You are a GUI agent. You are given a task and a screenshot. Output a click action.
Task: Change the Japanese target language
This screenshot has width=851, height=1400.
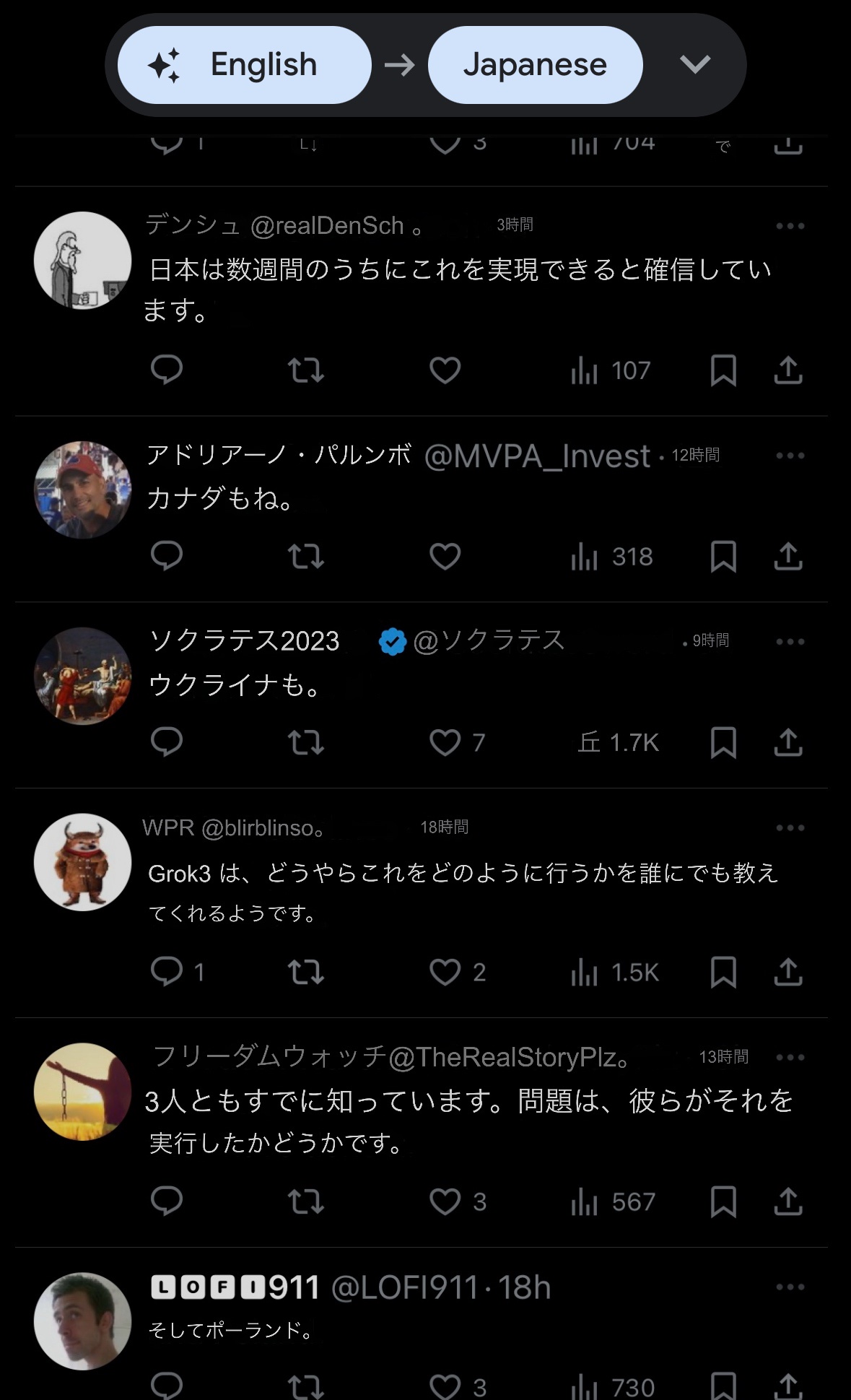pos(535,65)
